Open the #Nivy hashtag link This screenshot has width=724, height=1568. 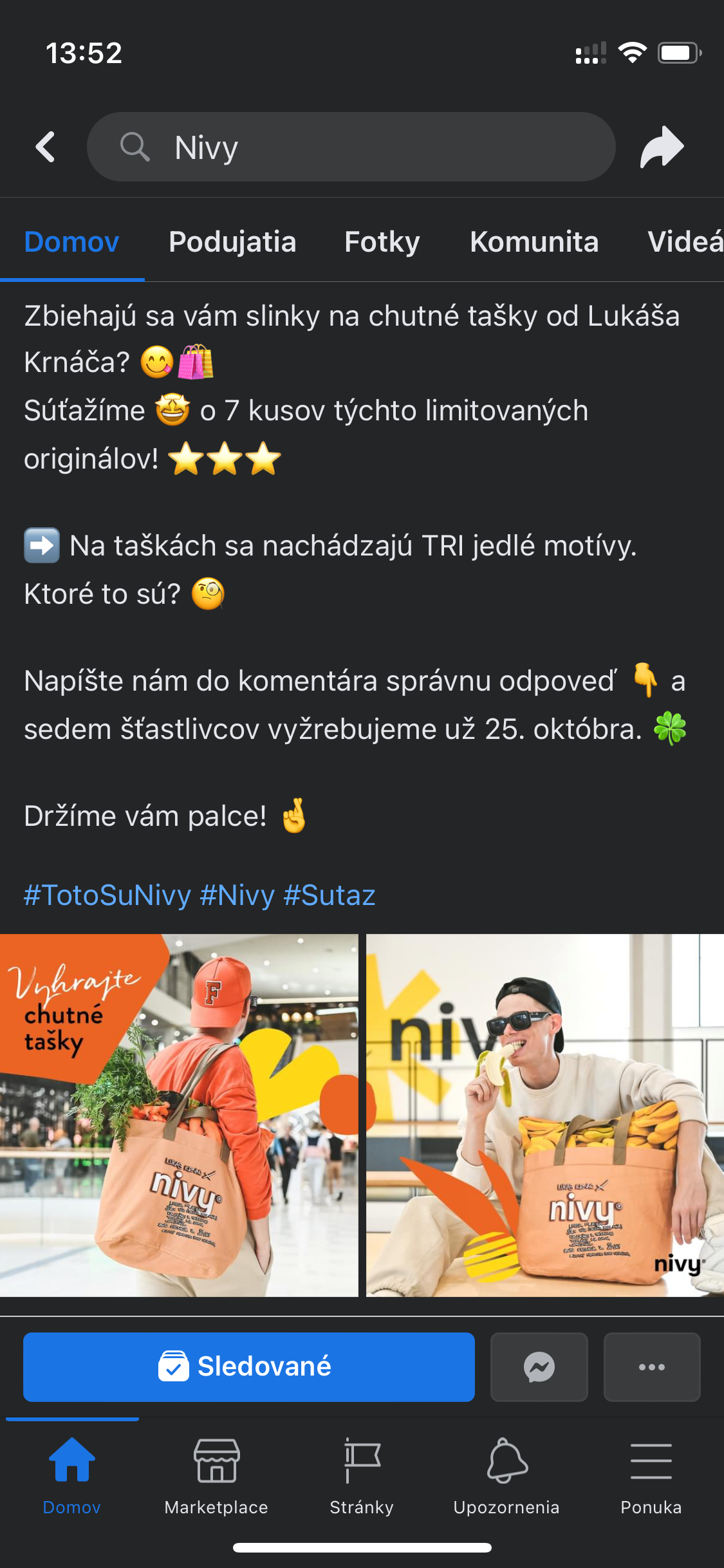[237, 895]
